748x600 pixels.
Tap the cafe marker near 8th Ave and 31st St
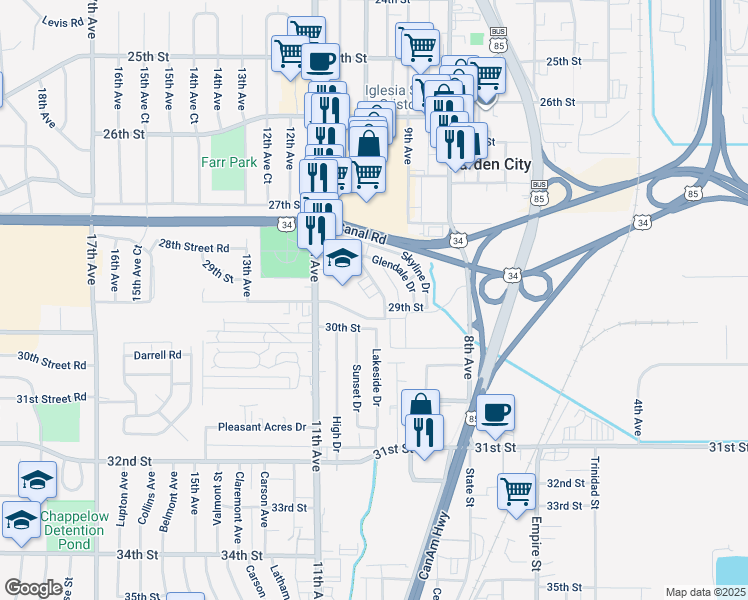[495, 414]
